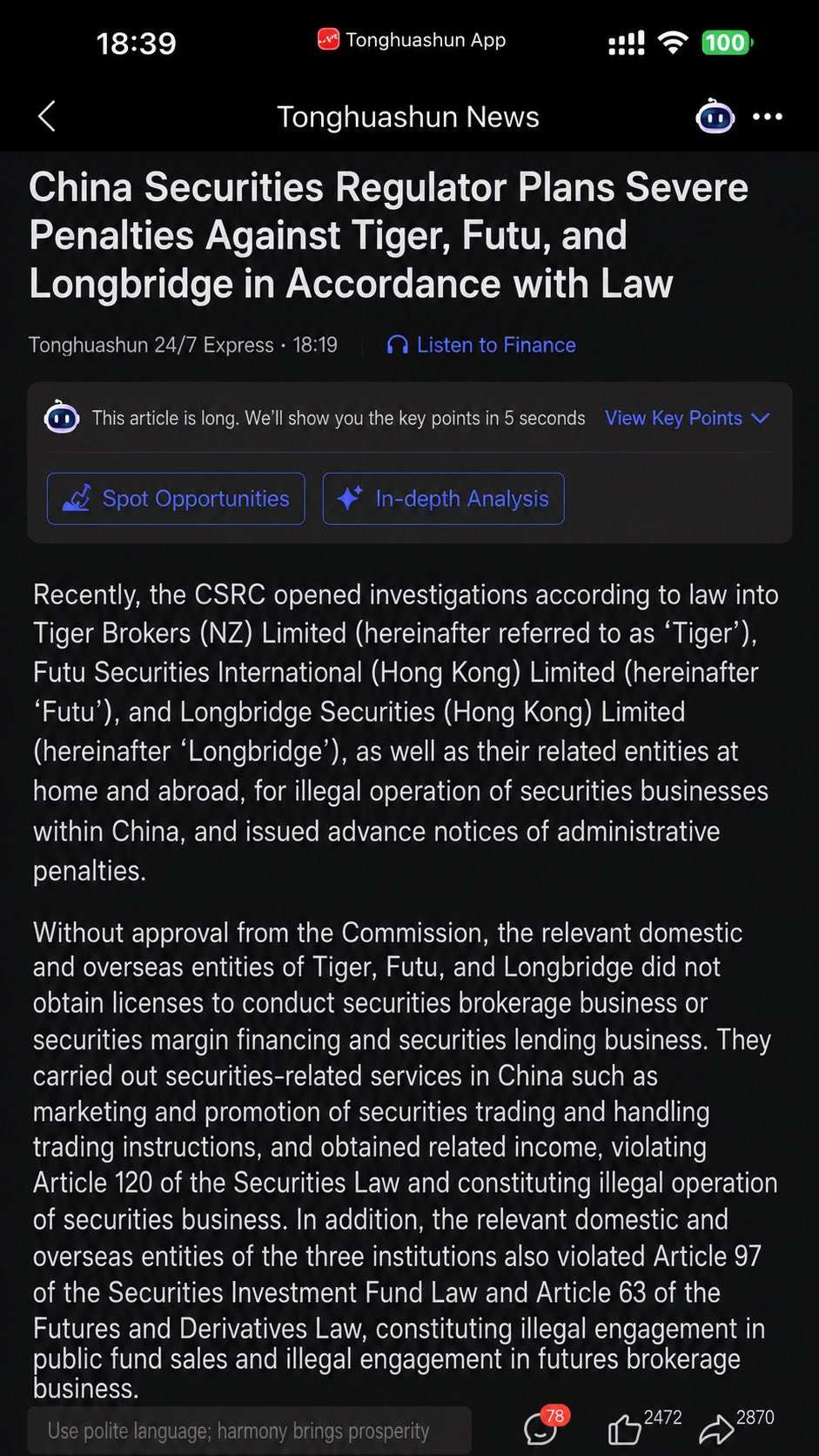Open the AI assistant robot icon

[x=715, y=117]
